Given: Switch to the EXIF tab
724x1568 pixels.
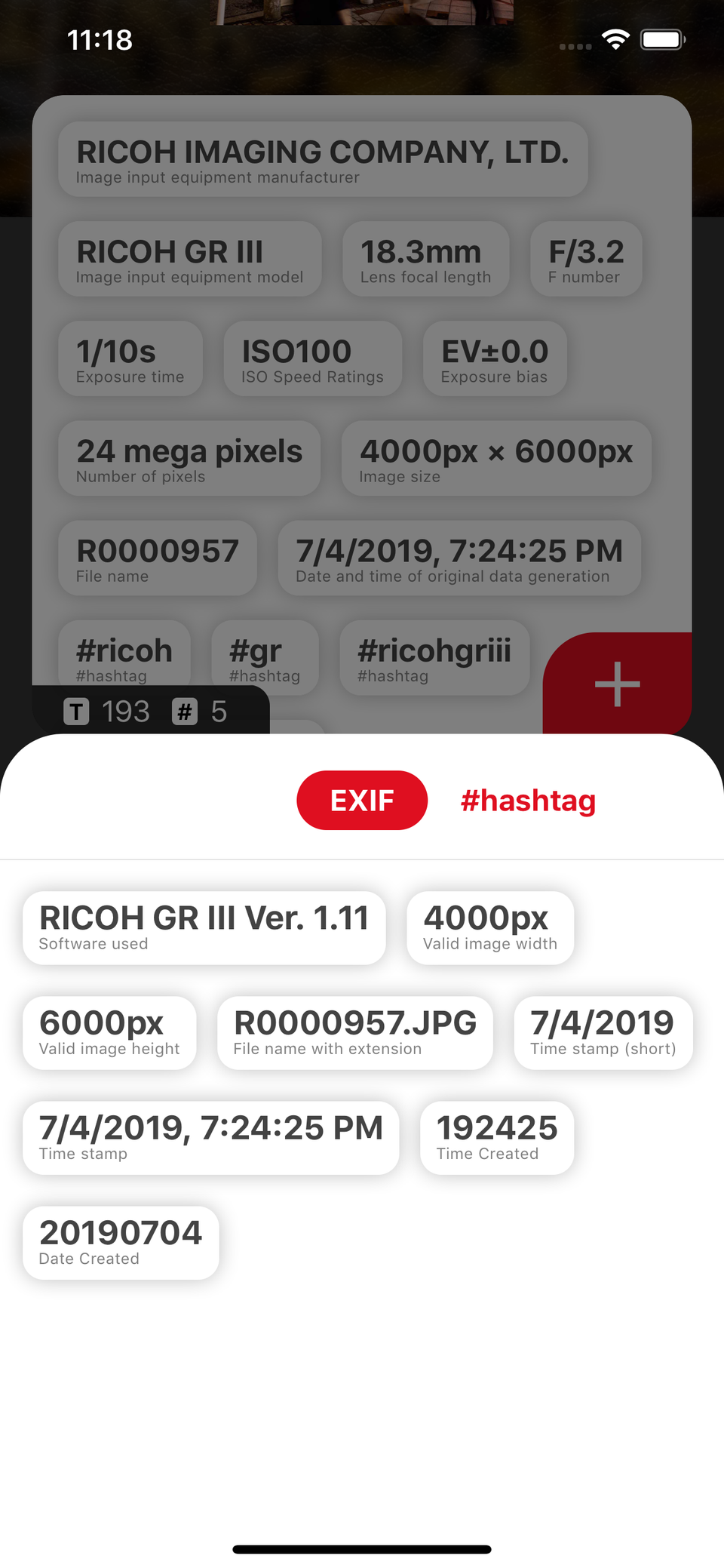Looking at the screenshot, I should click(x=362, y=800).
